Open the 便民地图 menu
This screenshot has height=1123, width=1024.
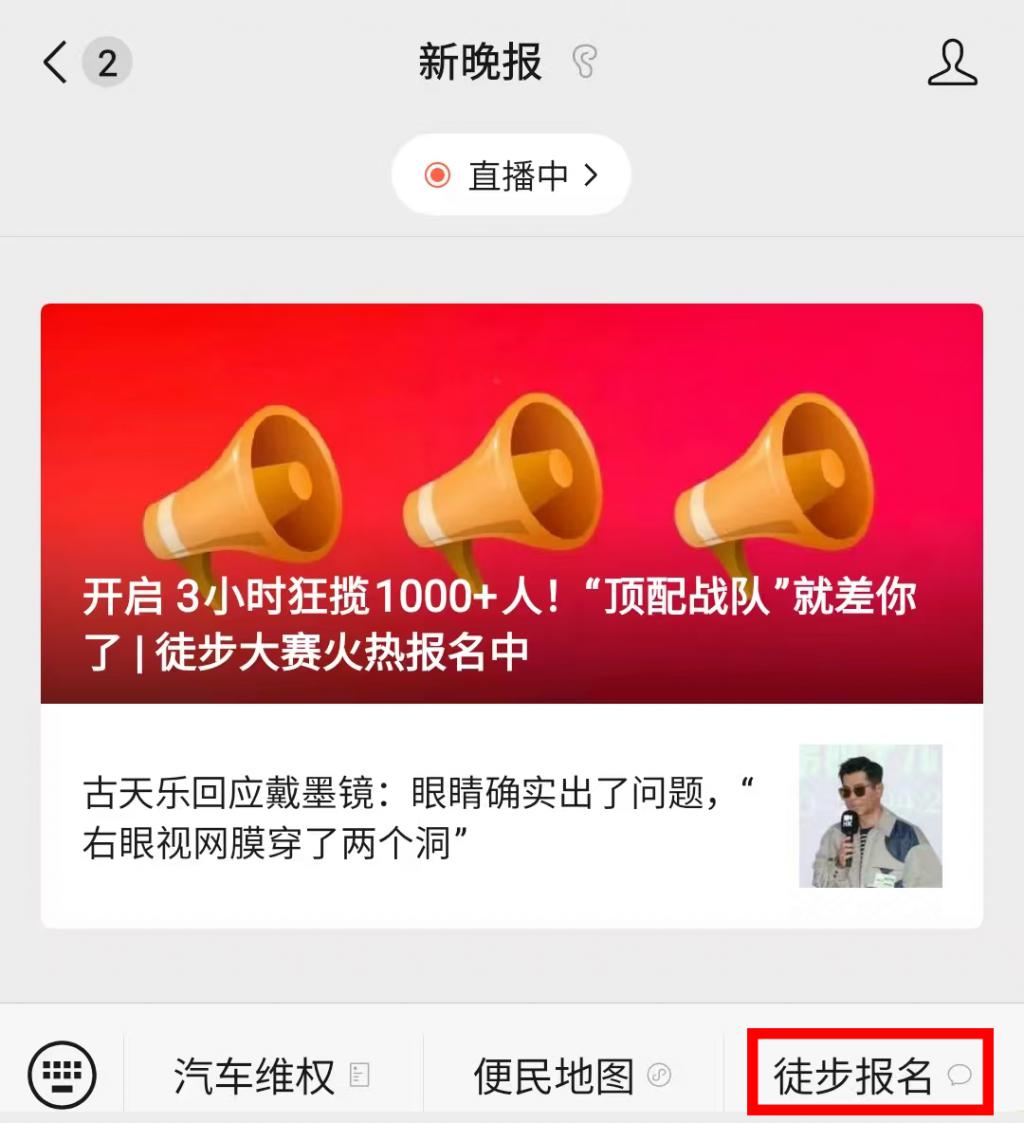[x=572, y=1076]
